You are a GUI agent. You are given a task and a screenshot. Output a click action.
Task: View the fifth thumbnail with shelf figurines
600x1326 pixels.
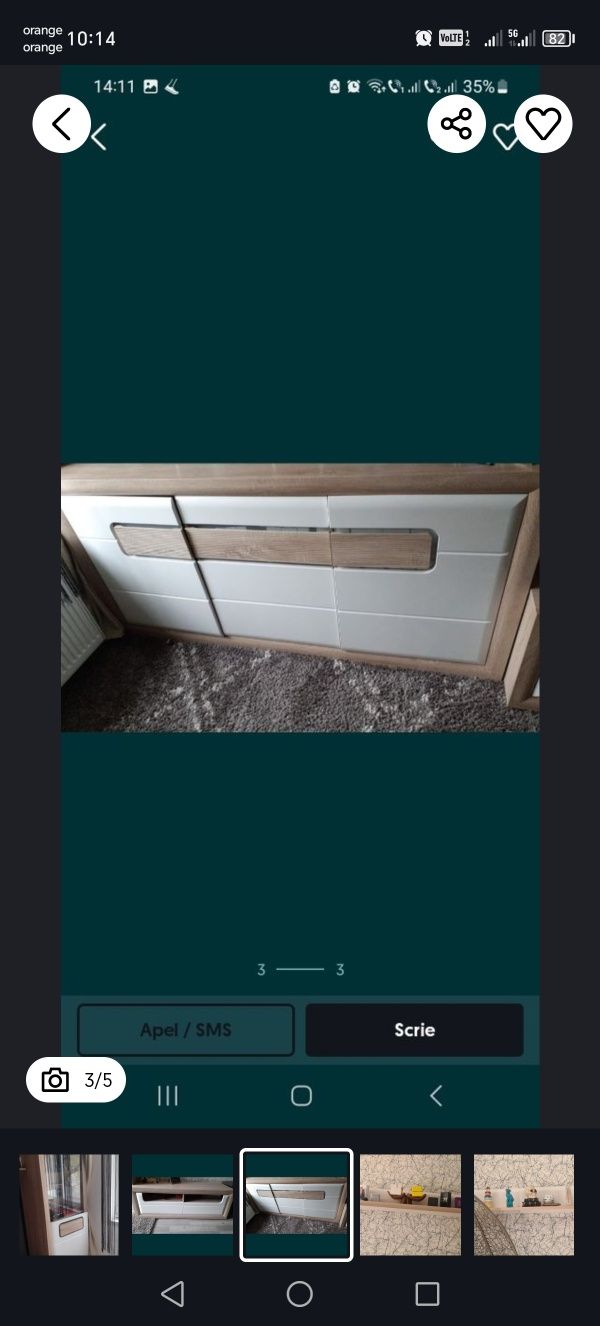[x=524, y=1205]
